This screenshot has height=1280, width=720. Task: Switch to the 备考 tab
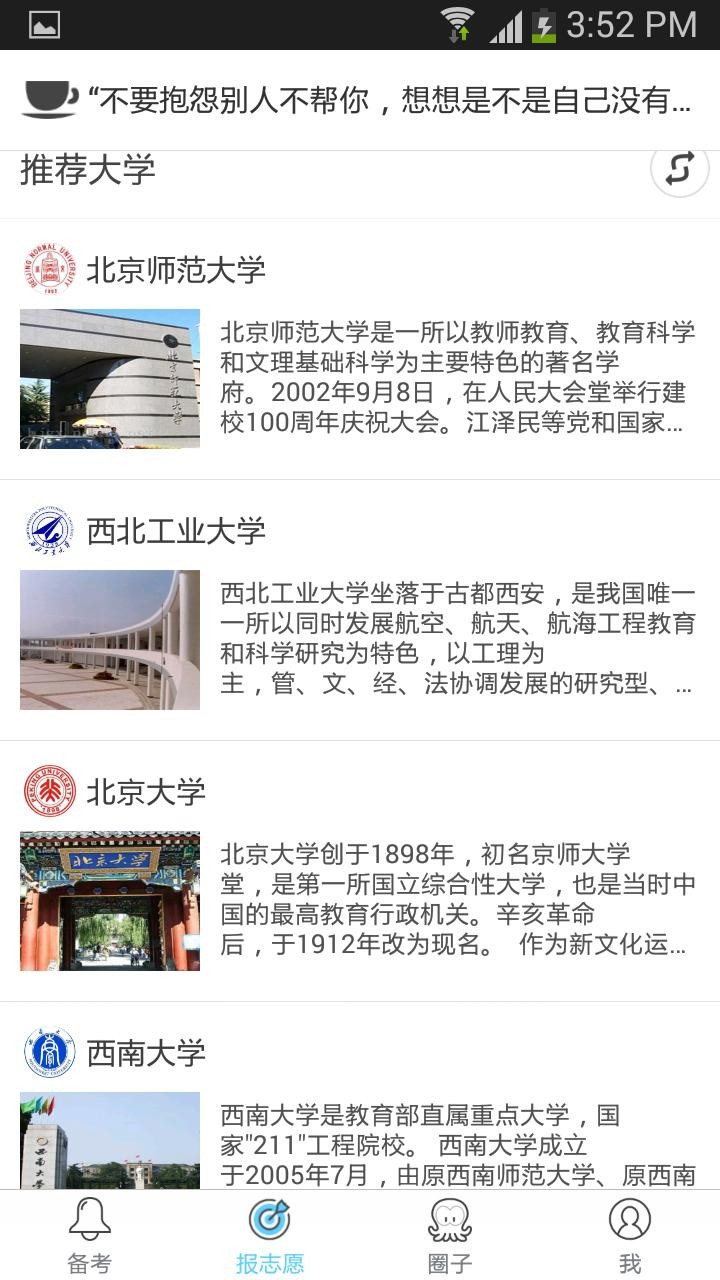point(90,1236)
